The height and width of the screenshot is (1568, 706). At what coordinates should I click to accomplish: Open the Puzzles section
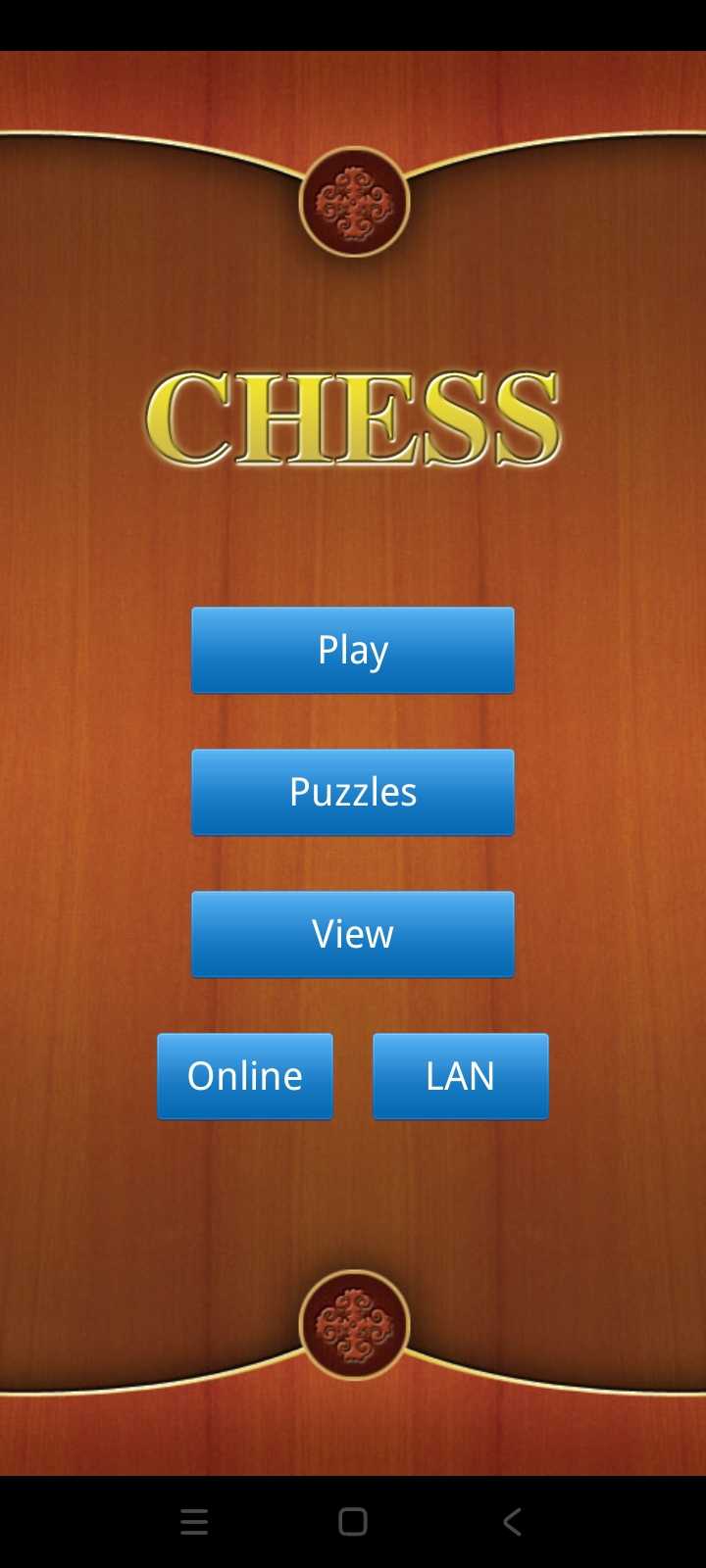click(353, 792)
